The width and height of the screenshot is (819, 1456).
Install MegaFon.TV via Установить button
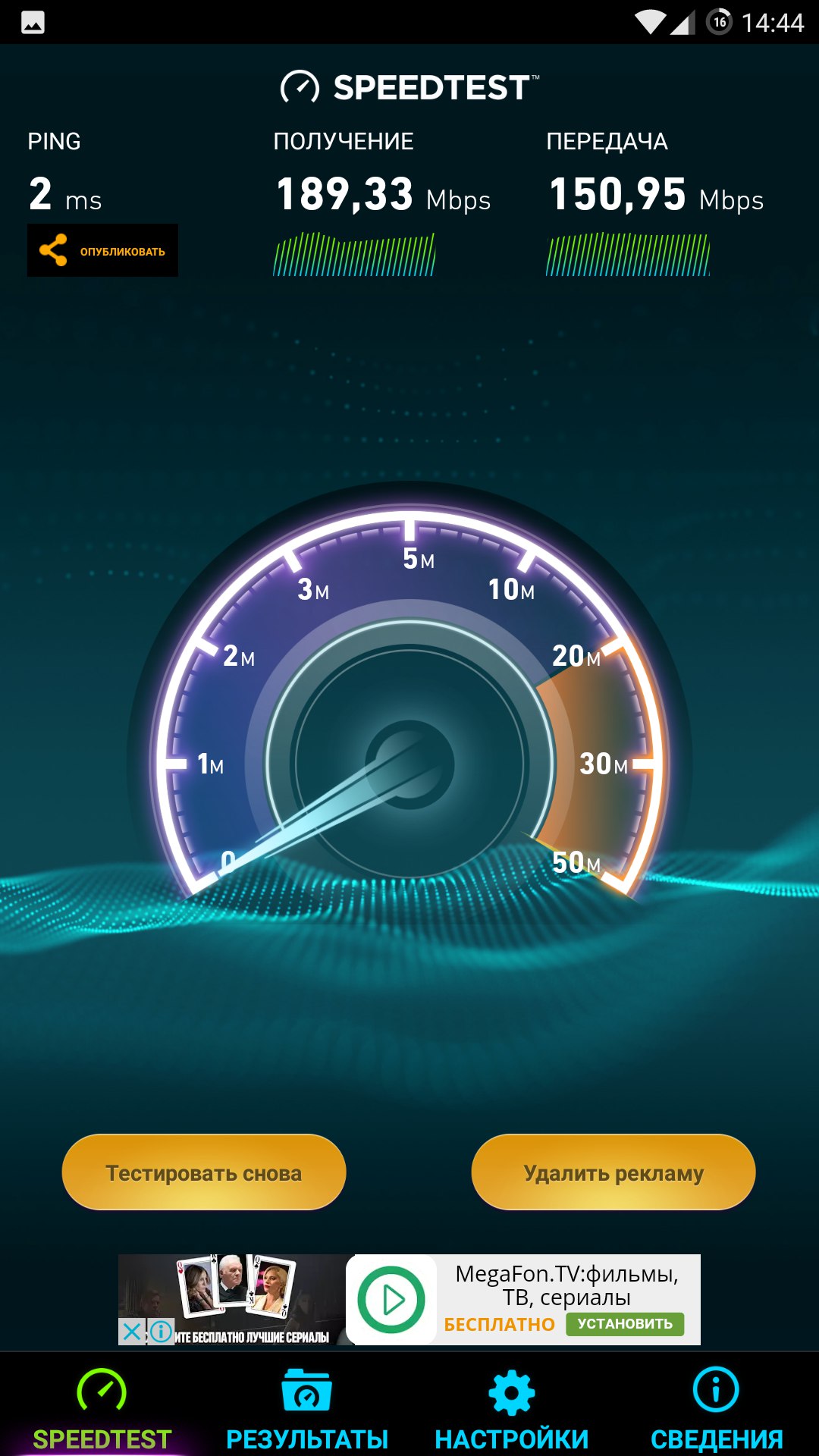click(x=625, y=1324)
